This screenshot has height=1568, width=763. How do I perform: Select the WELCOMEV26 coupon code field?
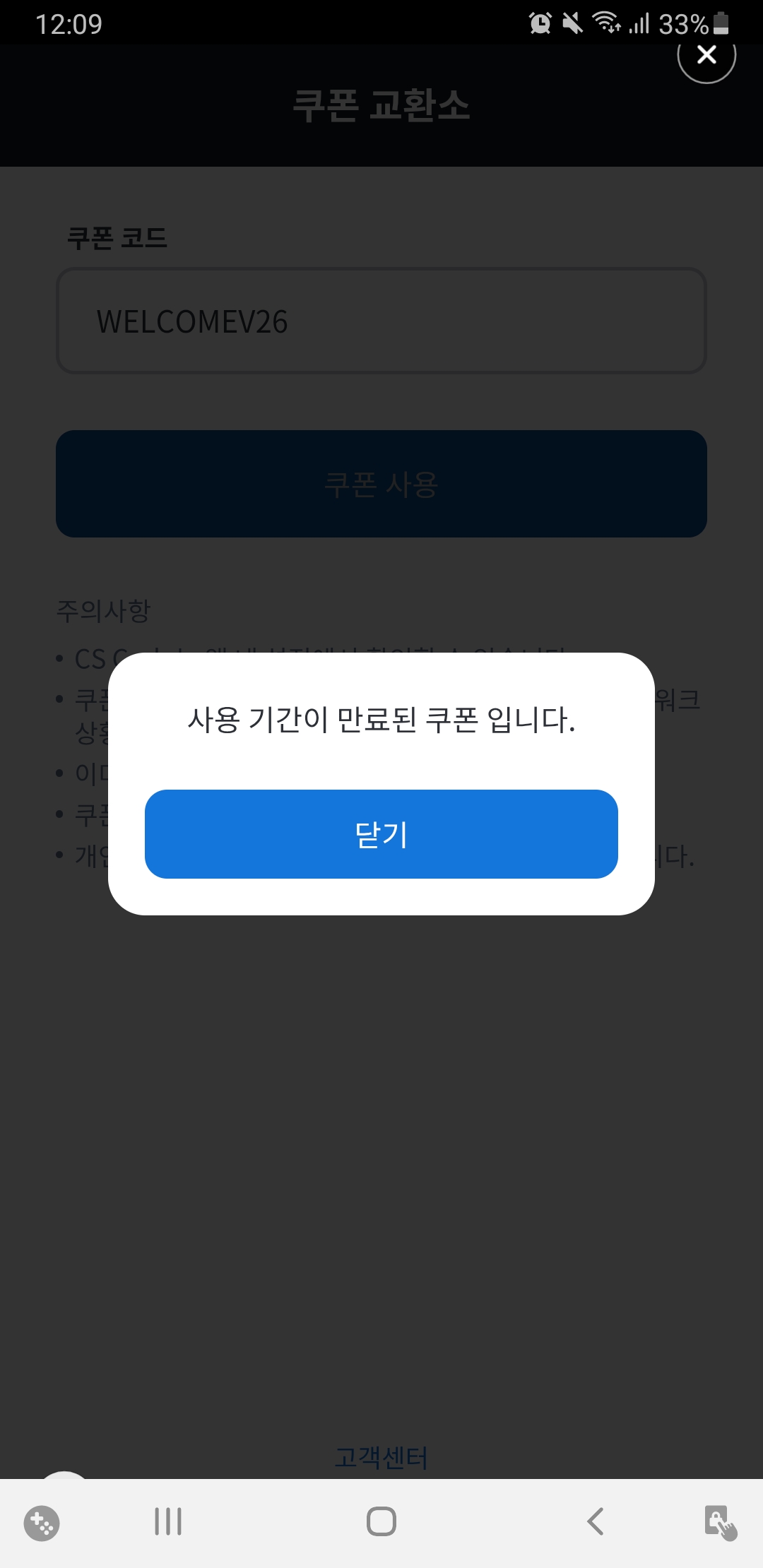381,320
